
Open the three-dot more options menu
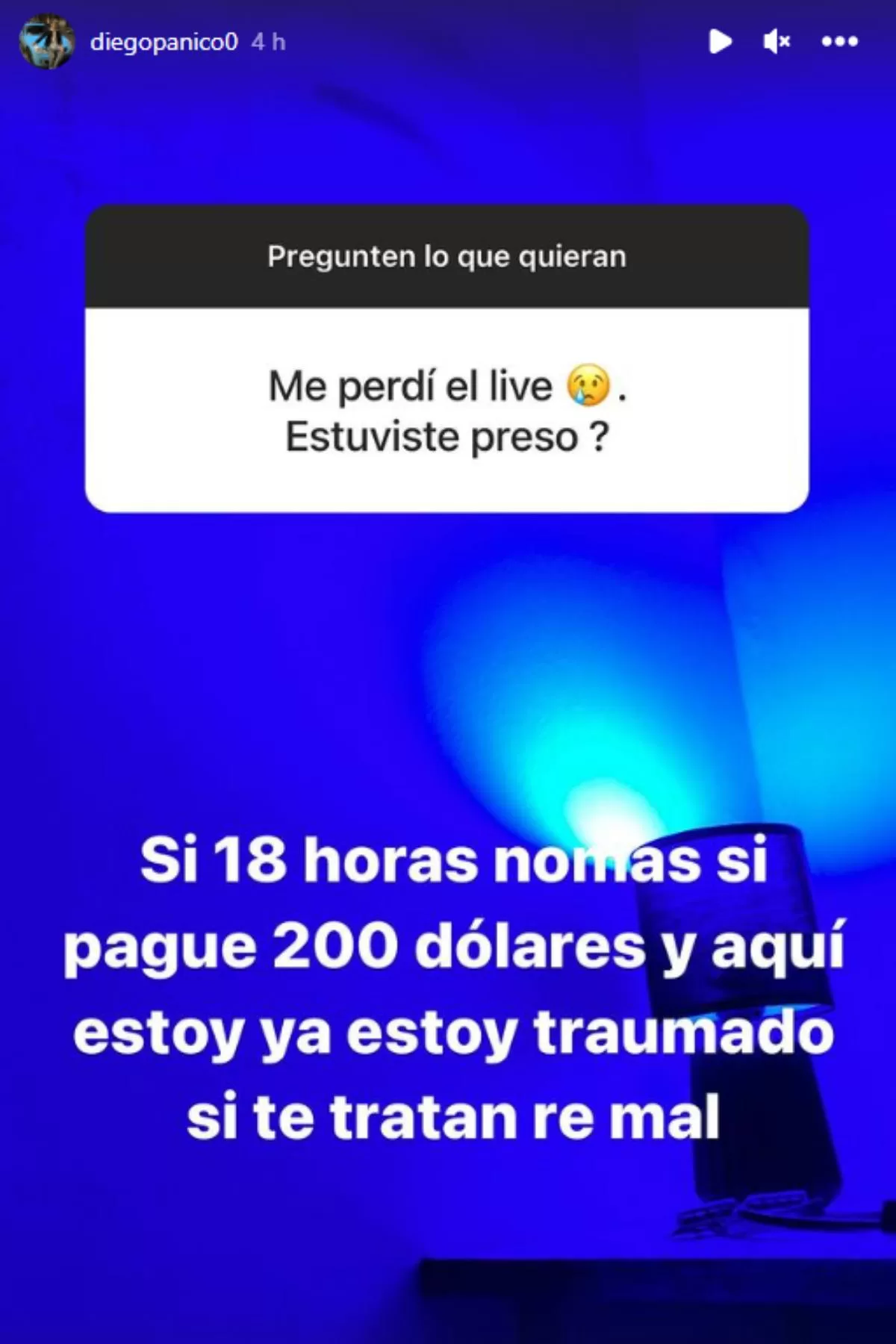pyautogui.click(x=839, y=42)
